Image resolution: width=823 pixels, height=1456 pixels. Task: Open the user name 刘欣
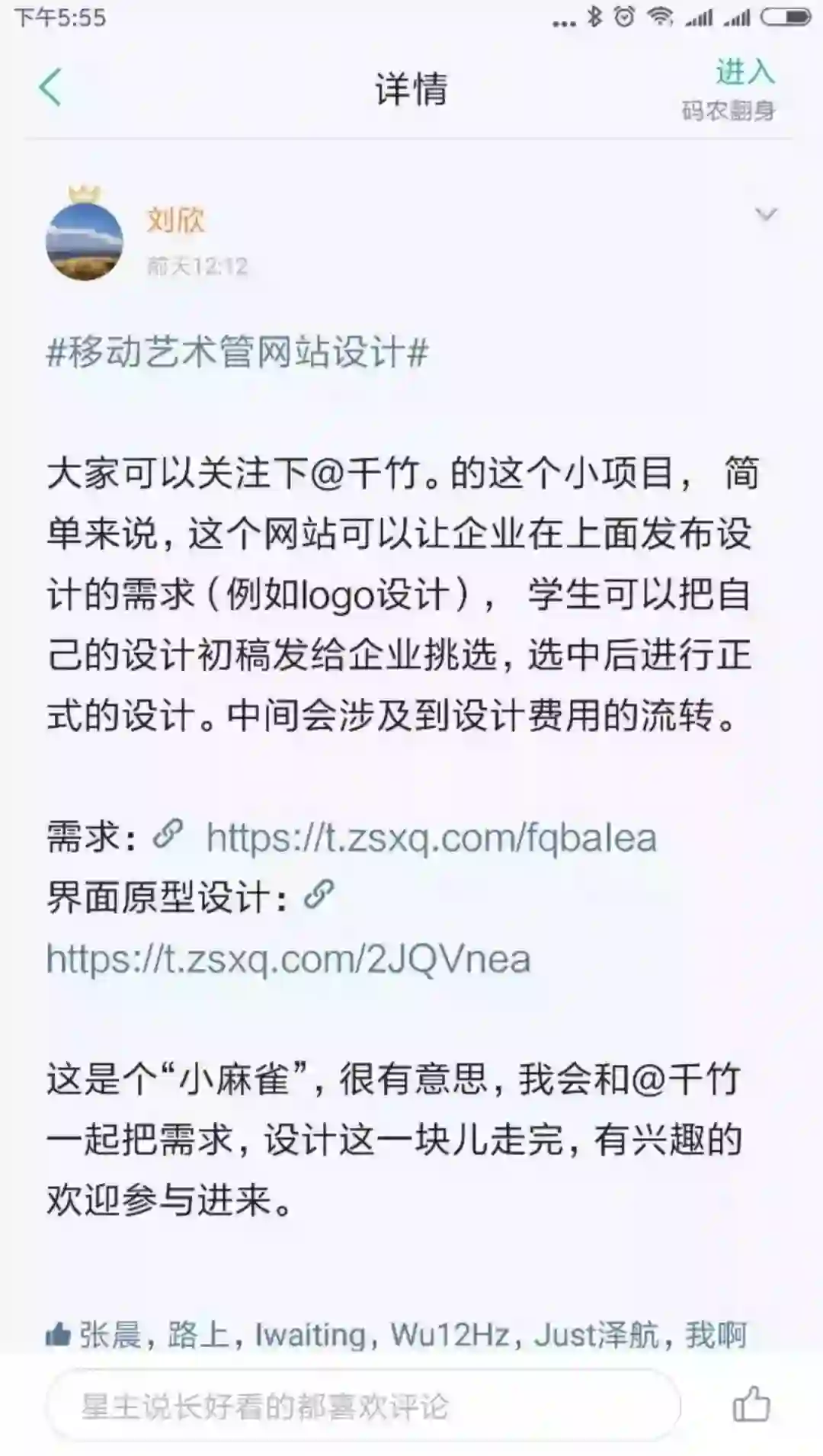click(175, 220)
